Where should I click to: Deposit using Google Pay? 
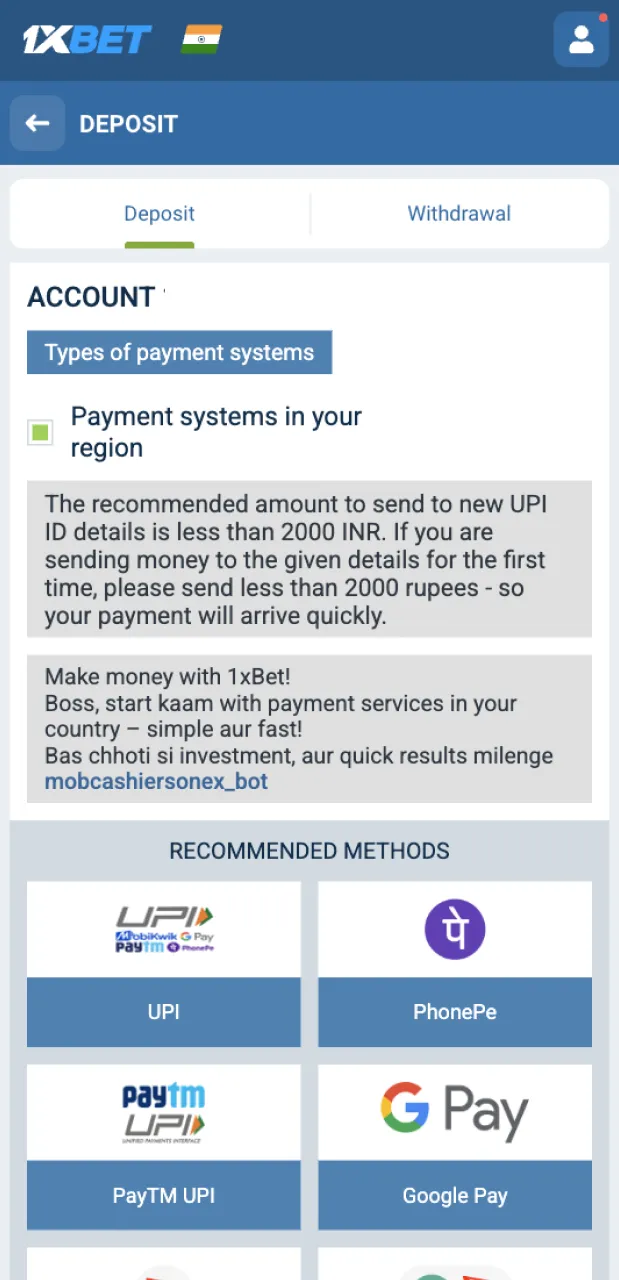pos(454,1147)
